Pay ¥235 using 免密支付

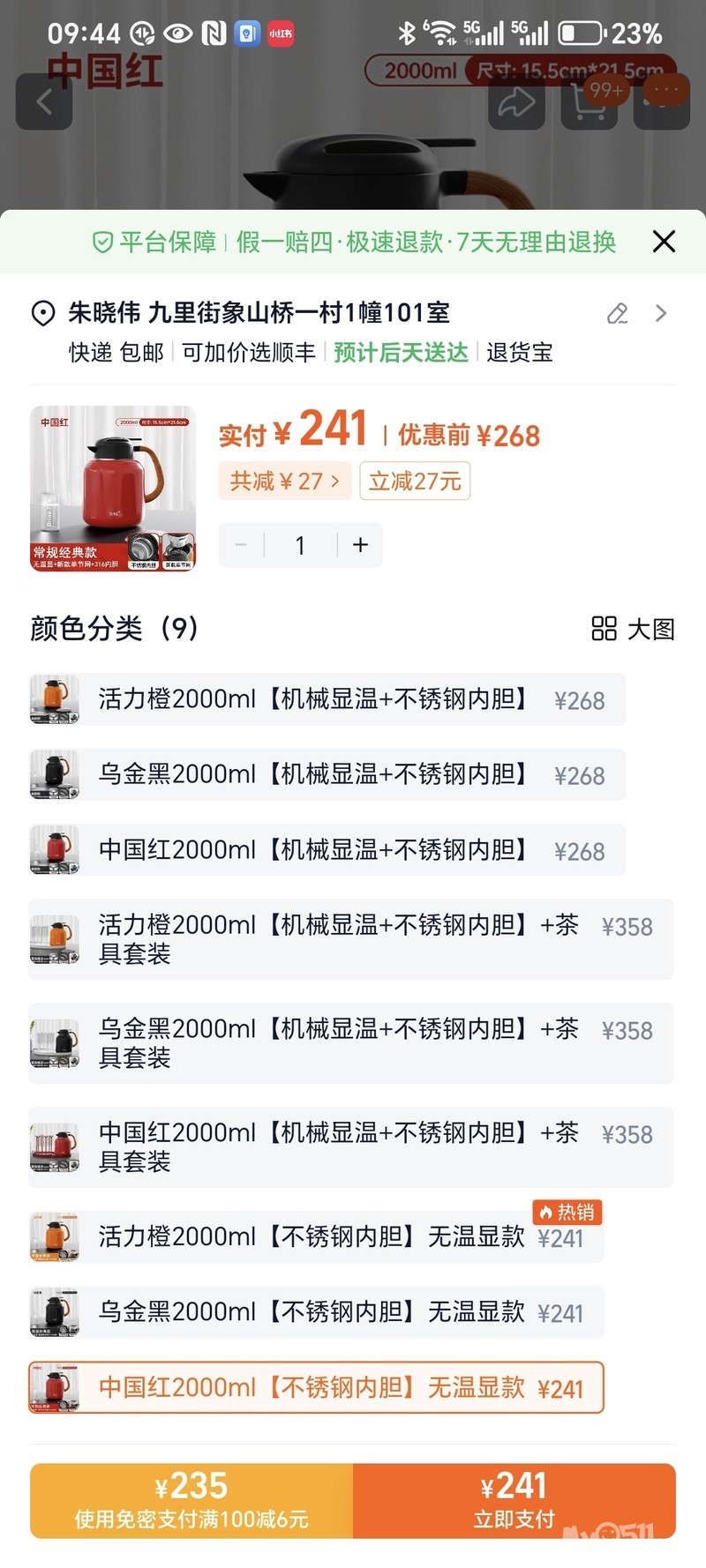192,1501
